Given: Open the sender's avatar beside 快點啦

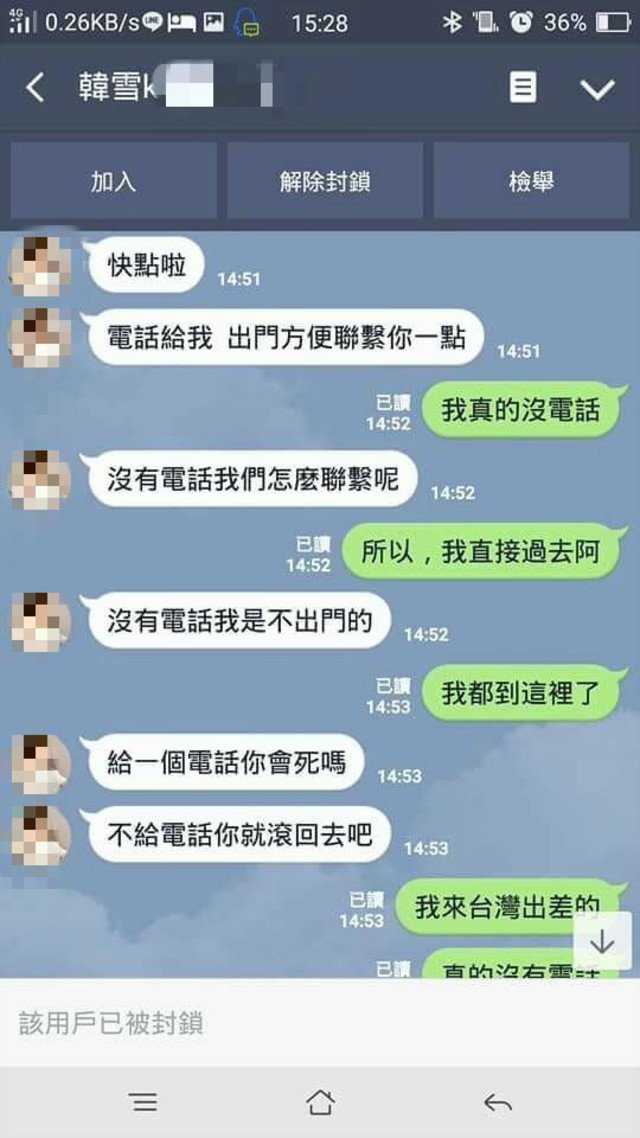Looking at the screenshot, I should click(38, 266).
